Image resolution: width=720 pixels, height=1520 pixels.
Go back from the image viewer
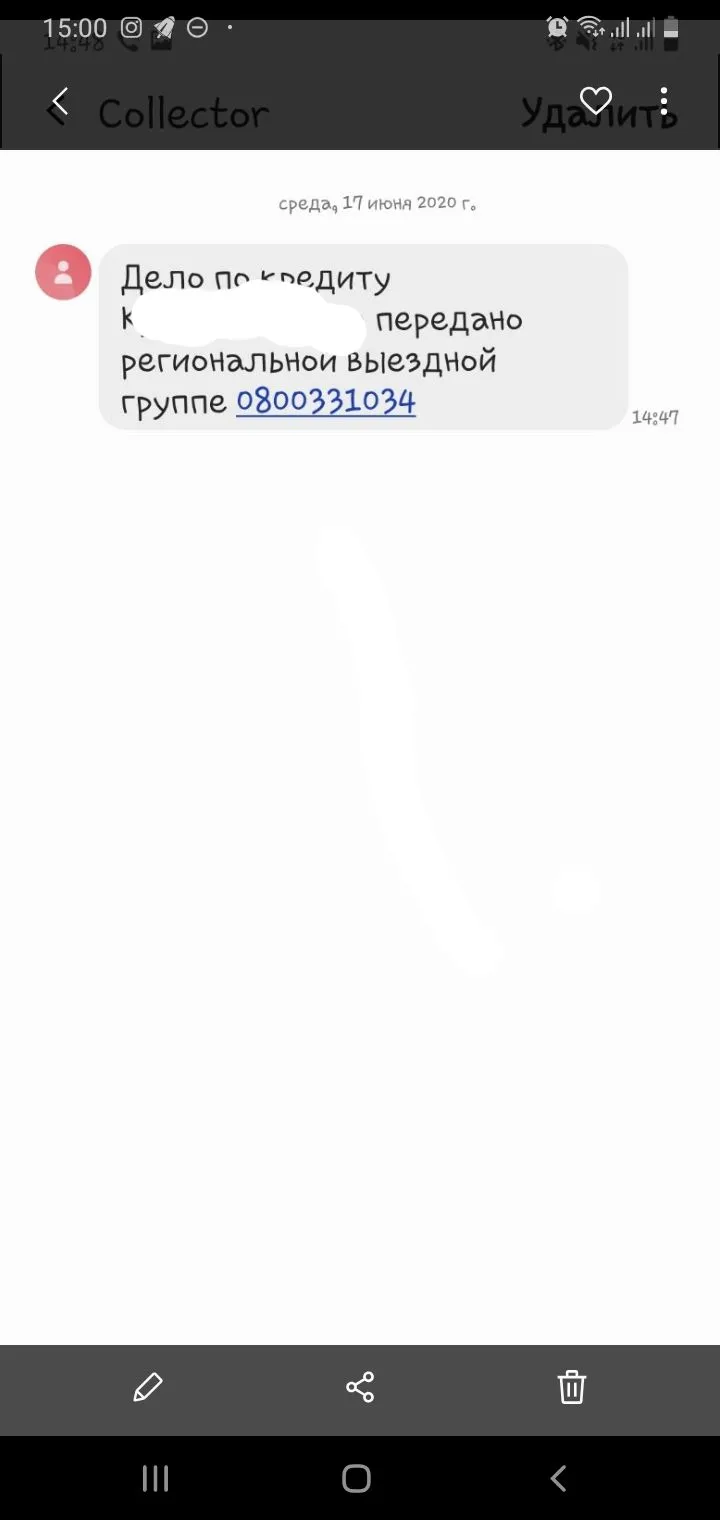[61, 102]
